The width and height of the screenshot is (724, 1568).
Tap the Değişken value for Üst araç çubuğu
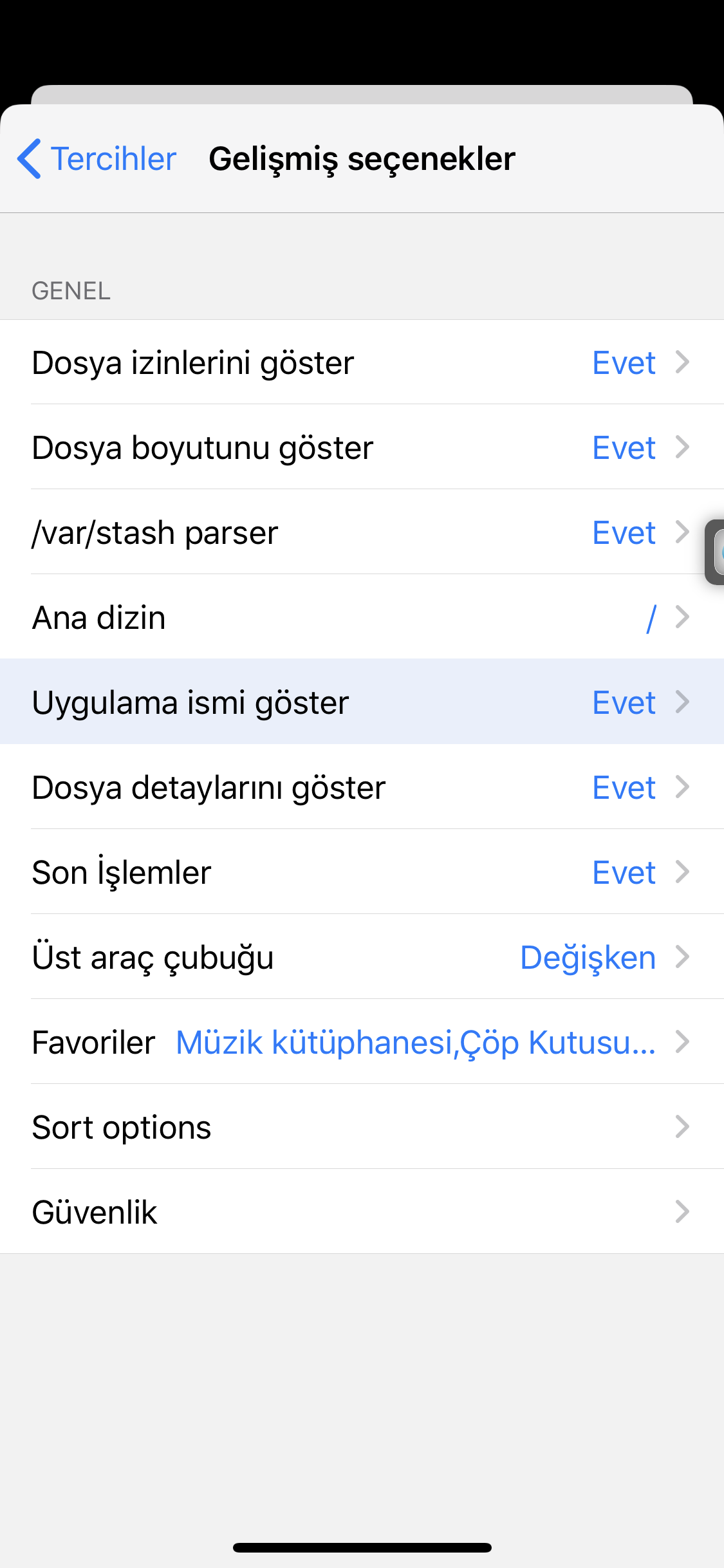(587, 957)
